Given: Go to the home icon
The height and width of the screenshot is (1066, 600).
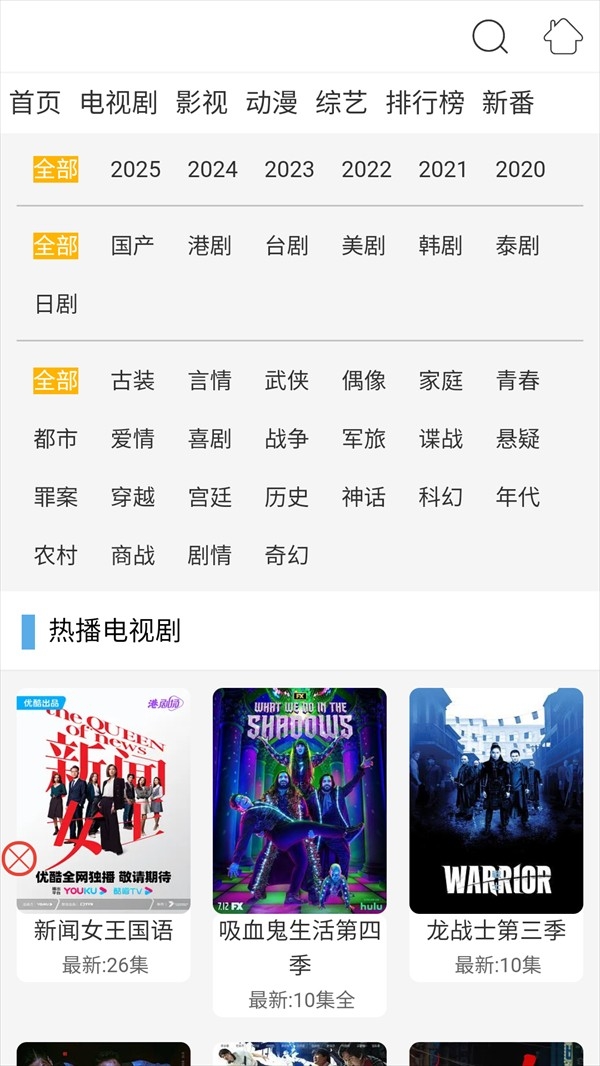Looking at the screenshot, I should 563,37.
